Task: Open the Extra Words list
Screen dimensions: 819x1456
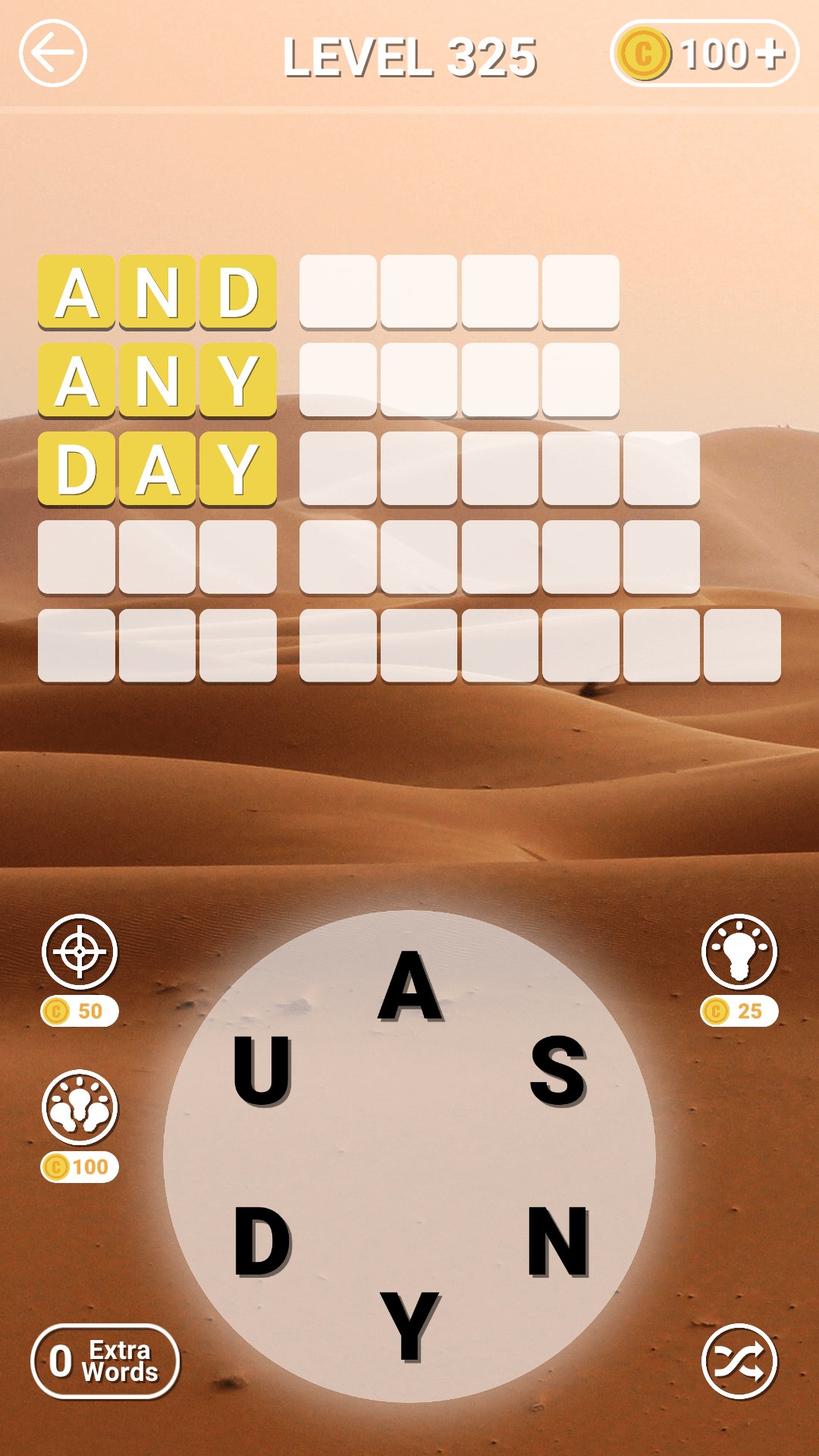Action: [105, 1361]
